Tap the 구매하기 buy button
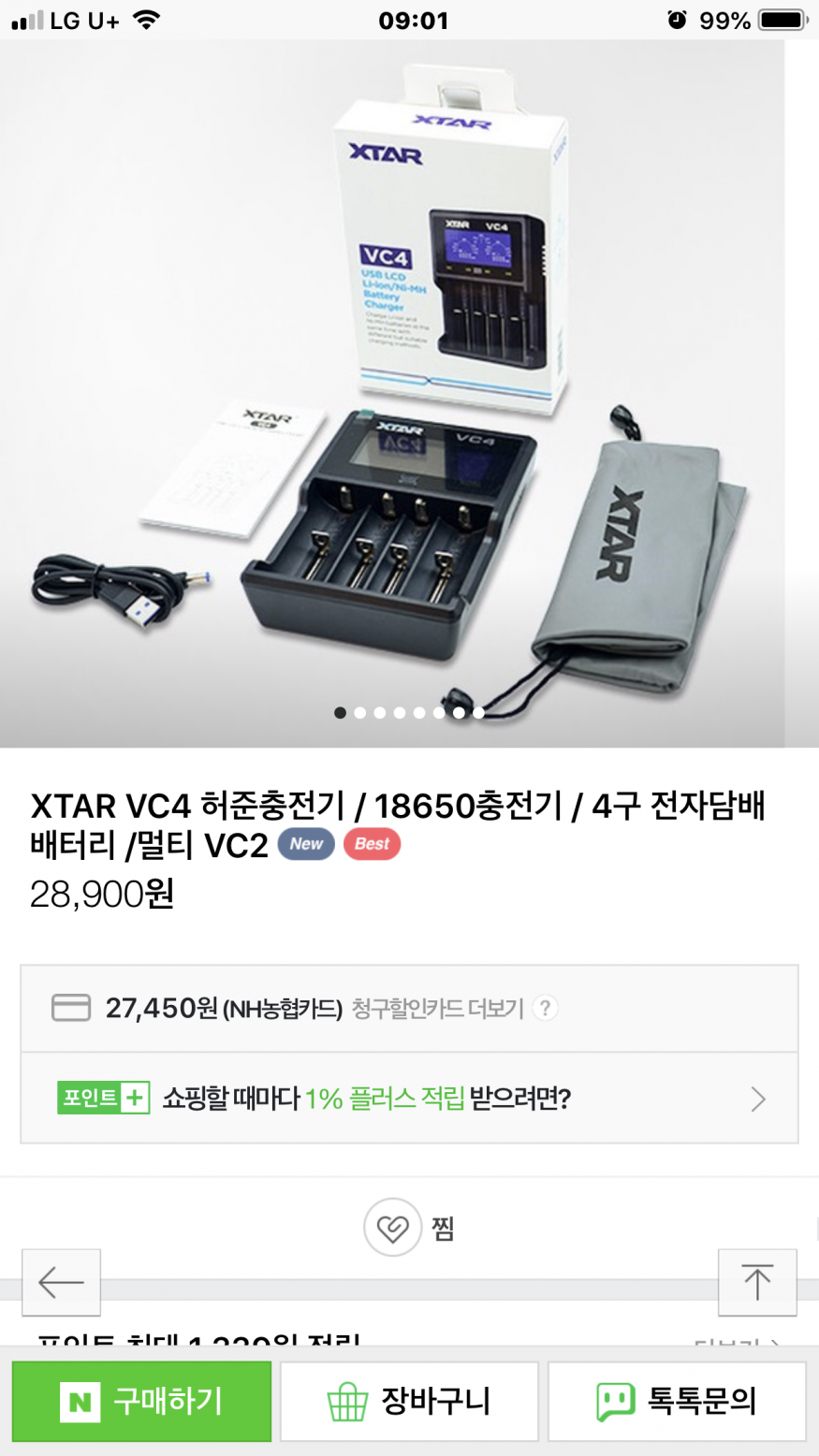The image size is (819, 1456). click(x=141, y=1401)
